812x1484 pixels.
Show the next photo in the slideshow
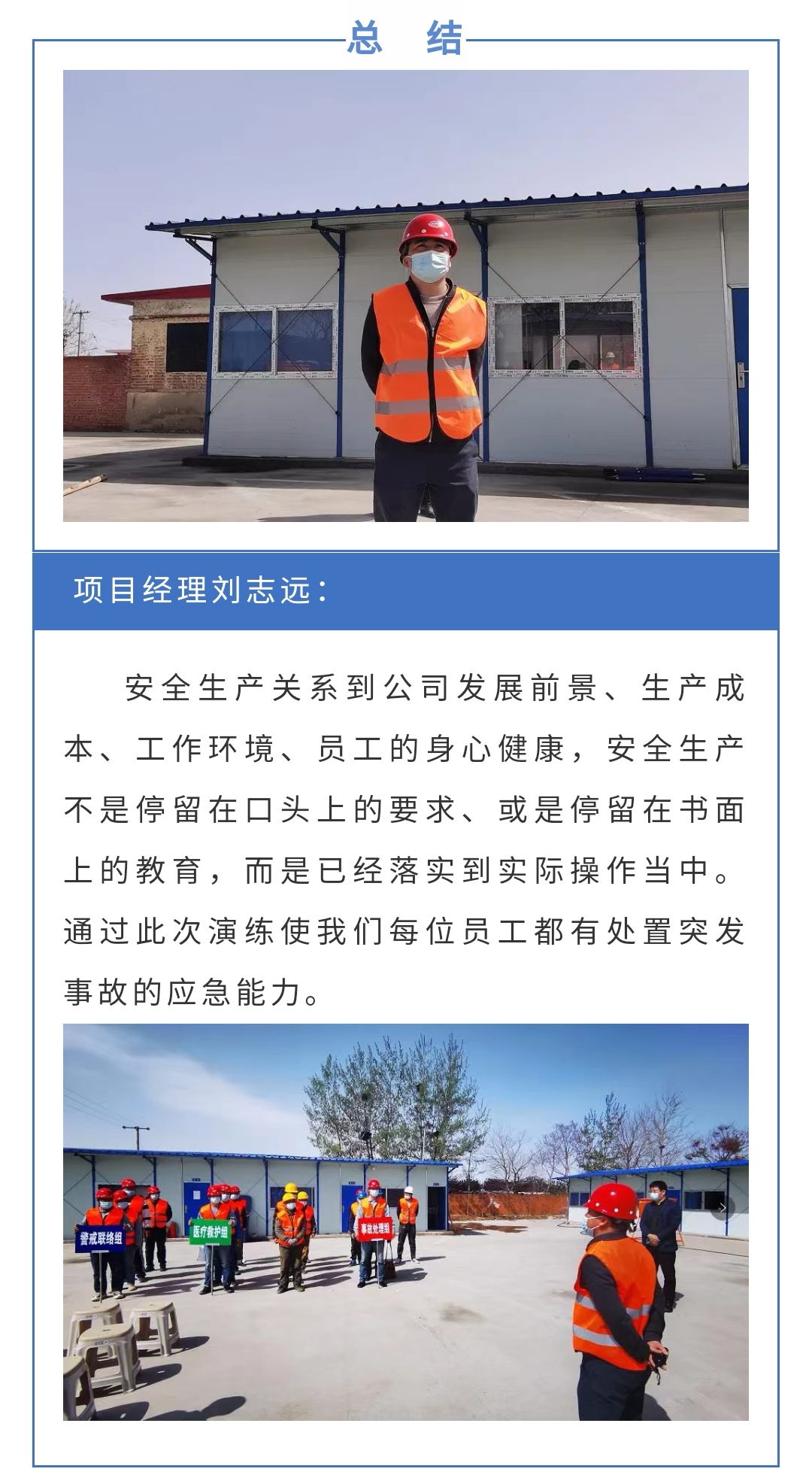point(723,1208)
